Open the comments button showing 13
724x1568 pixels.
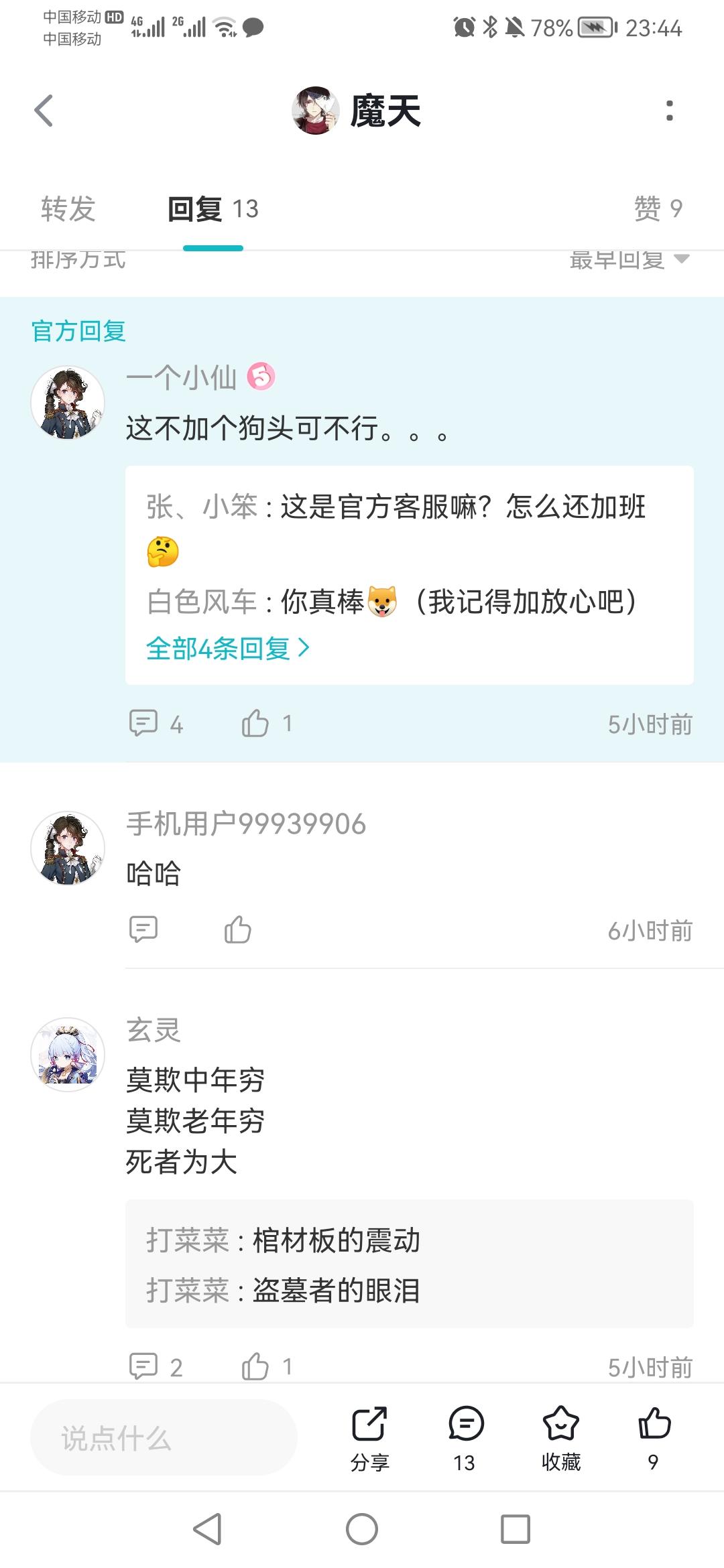(x=466, y=1437)
